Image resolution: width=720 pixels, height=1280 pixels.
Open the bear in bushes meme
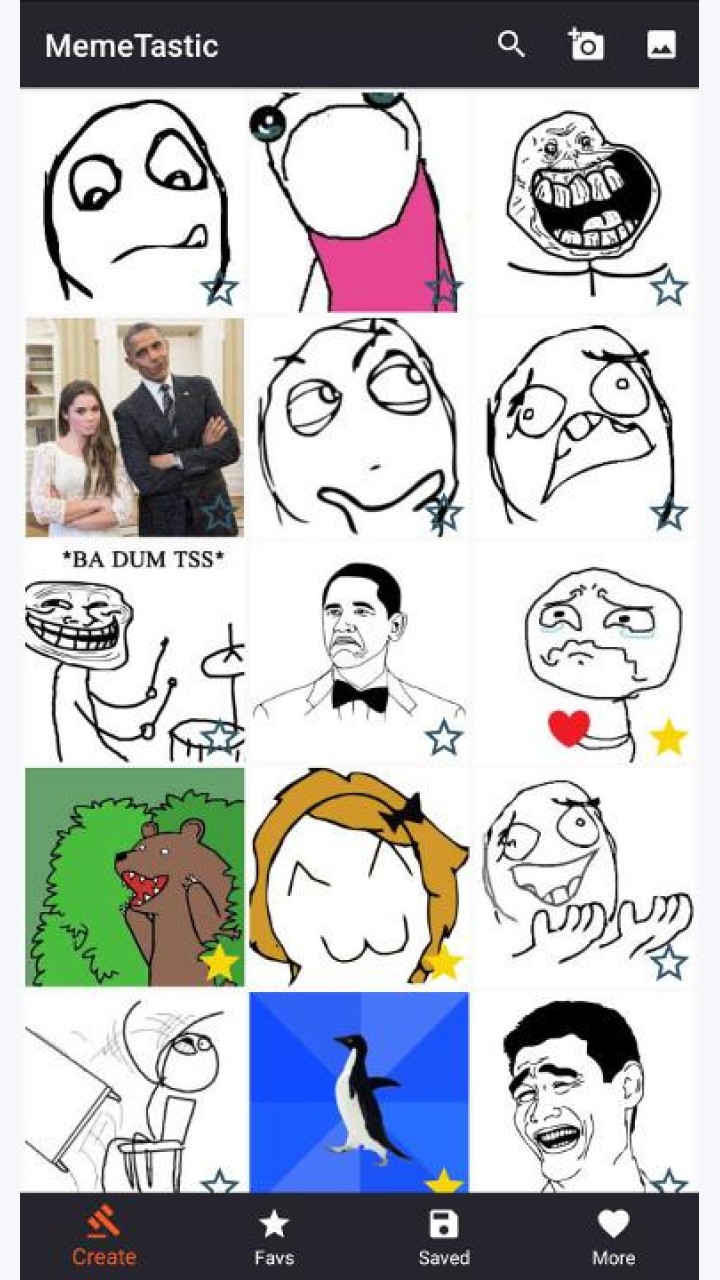(134, 877)
